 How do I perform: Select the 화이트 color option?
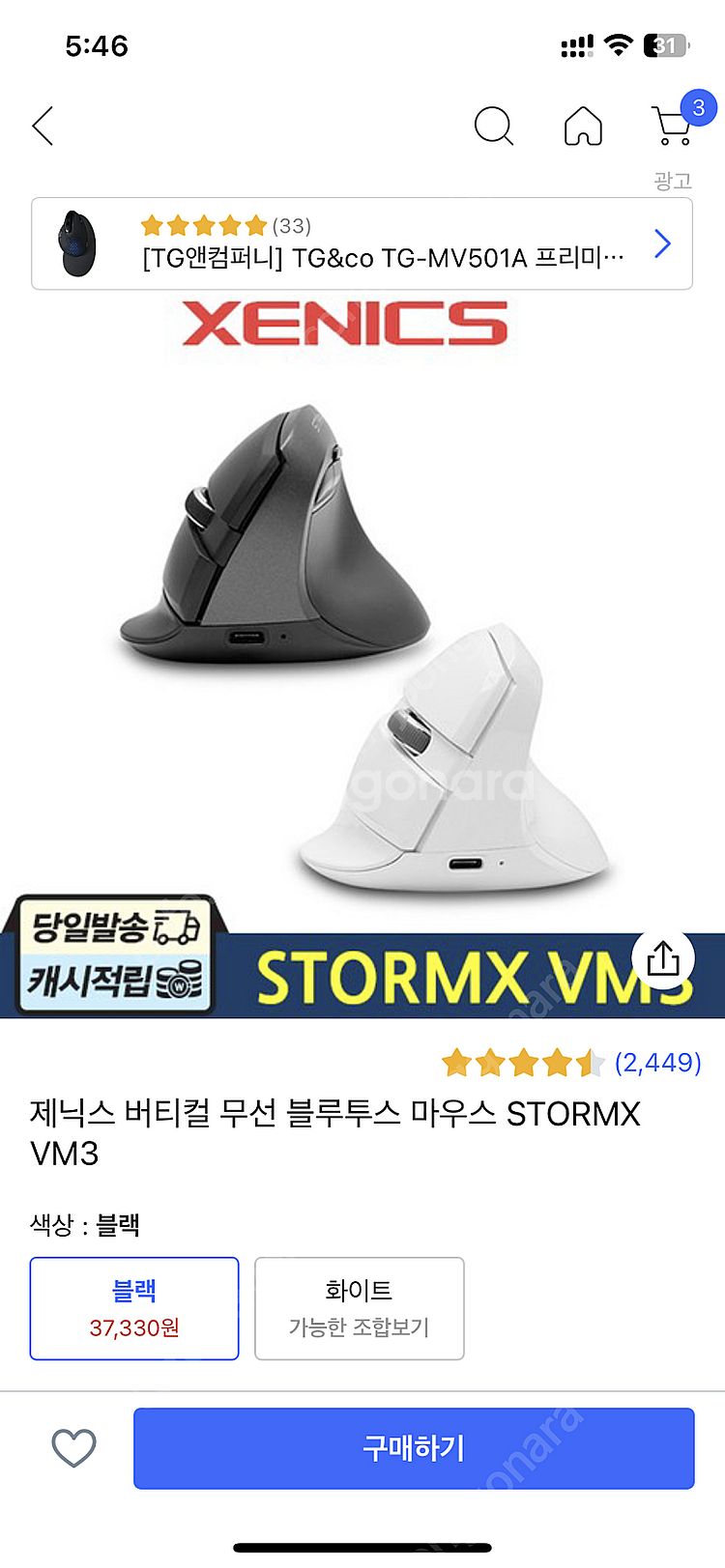359,1308
